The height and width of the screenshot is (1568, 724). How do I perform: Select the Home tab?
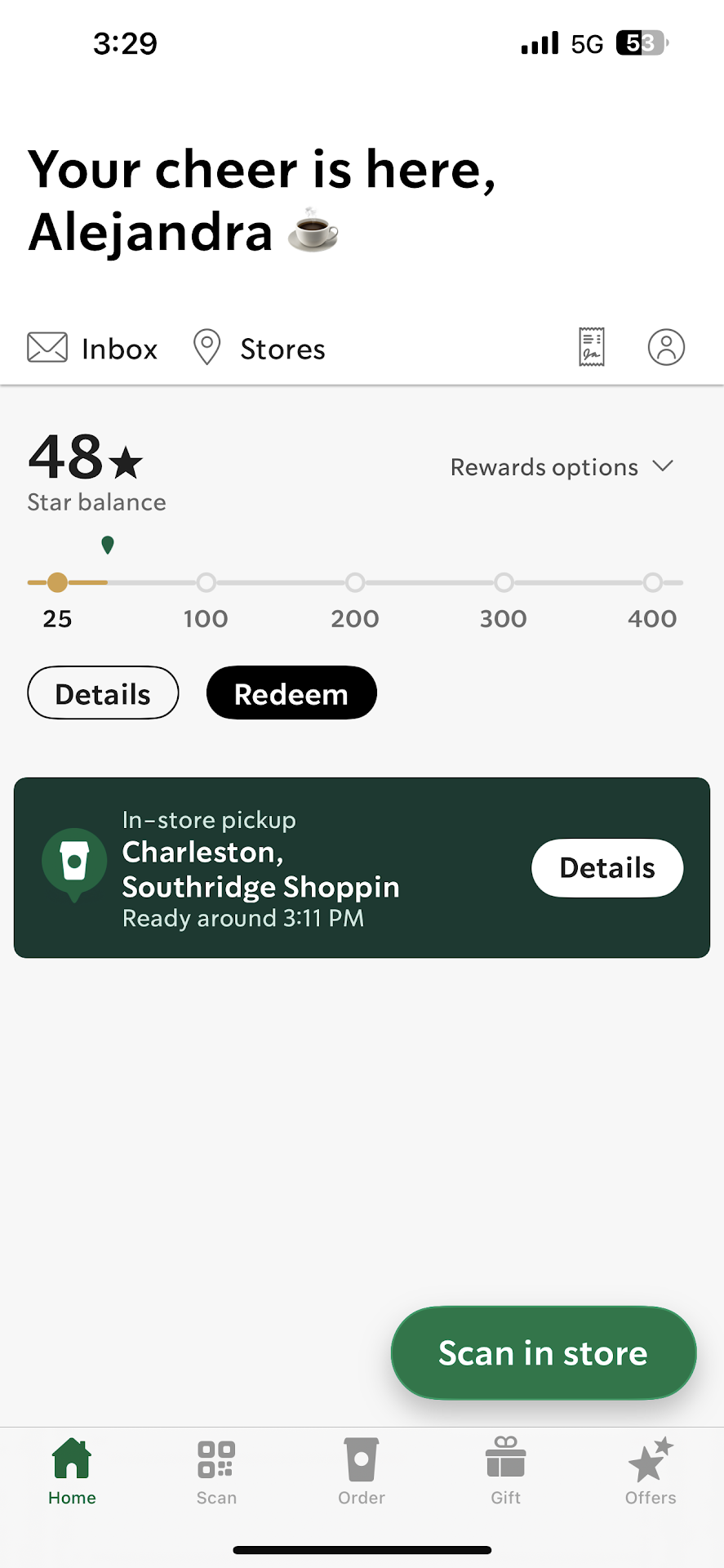(72, 1472)
